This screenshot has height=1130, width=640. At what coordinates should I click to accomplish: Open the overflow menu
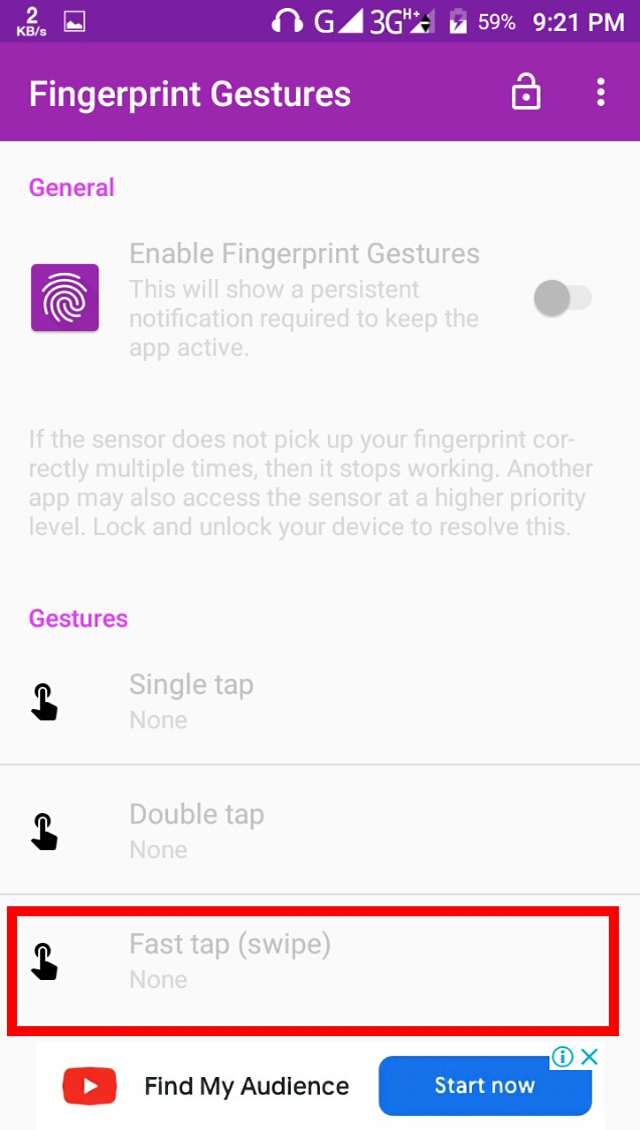[600, 93]
